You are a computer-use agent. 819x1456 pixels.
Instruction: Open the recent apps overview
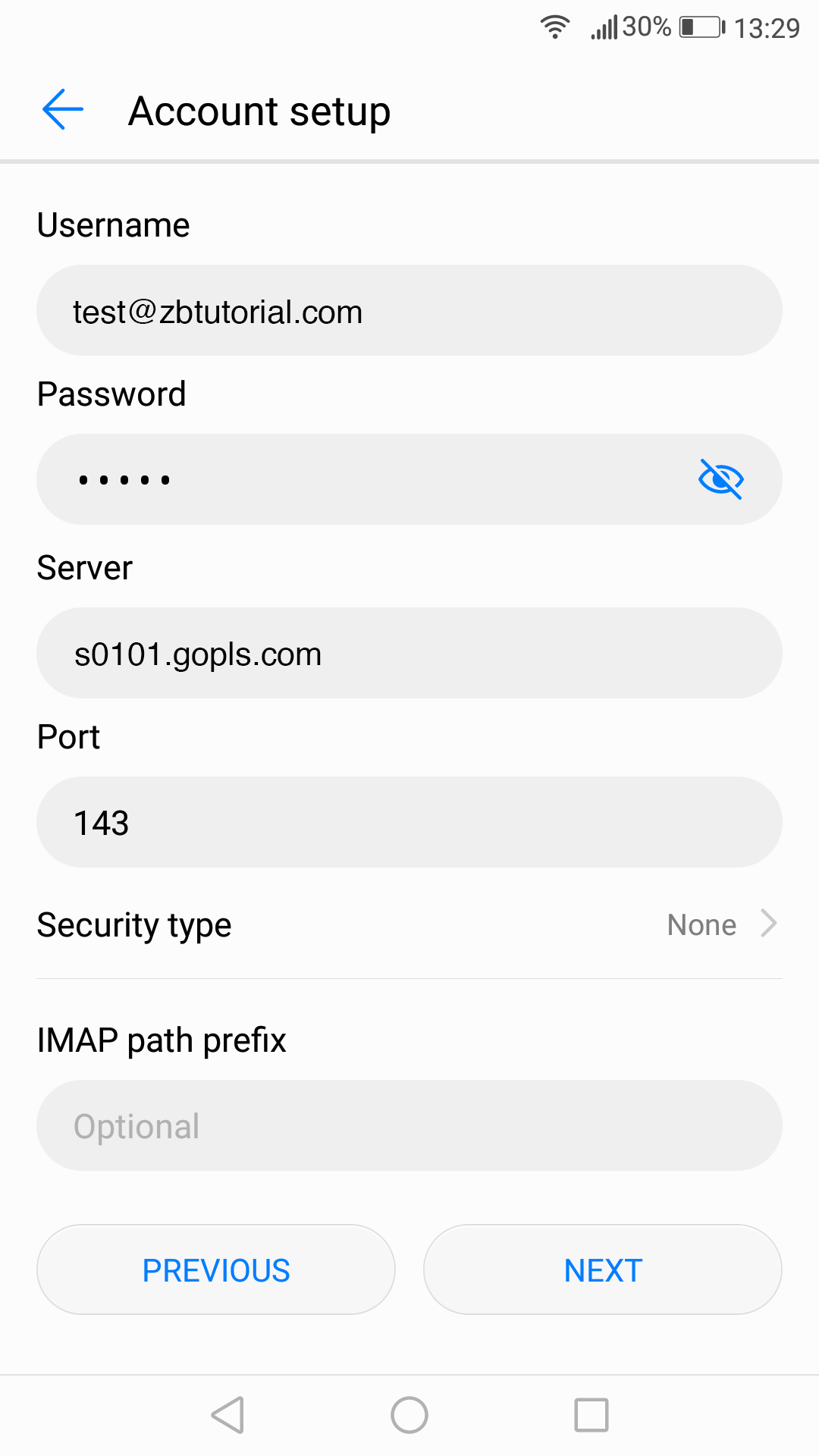pyautogui.click(x=591, y=1415)
